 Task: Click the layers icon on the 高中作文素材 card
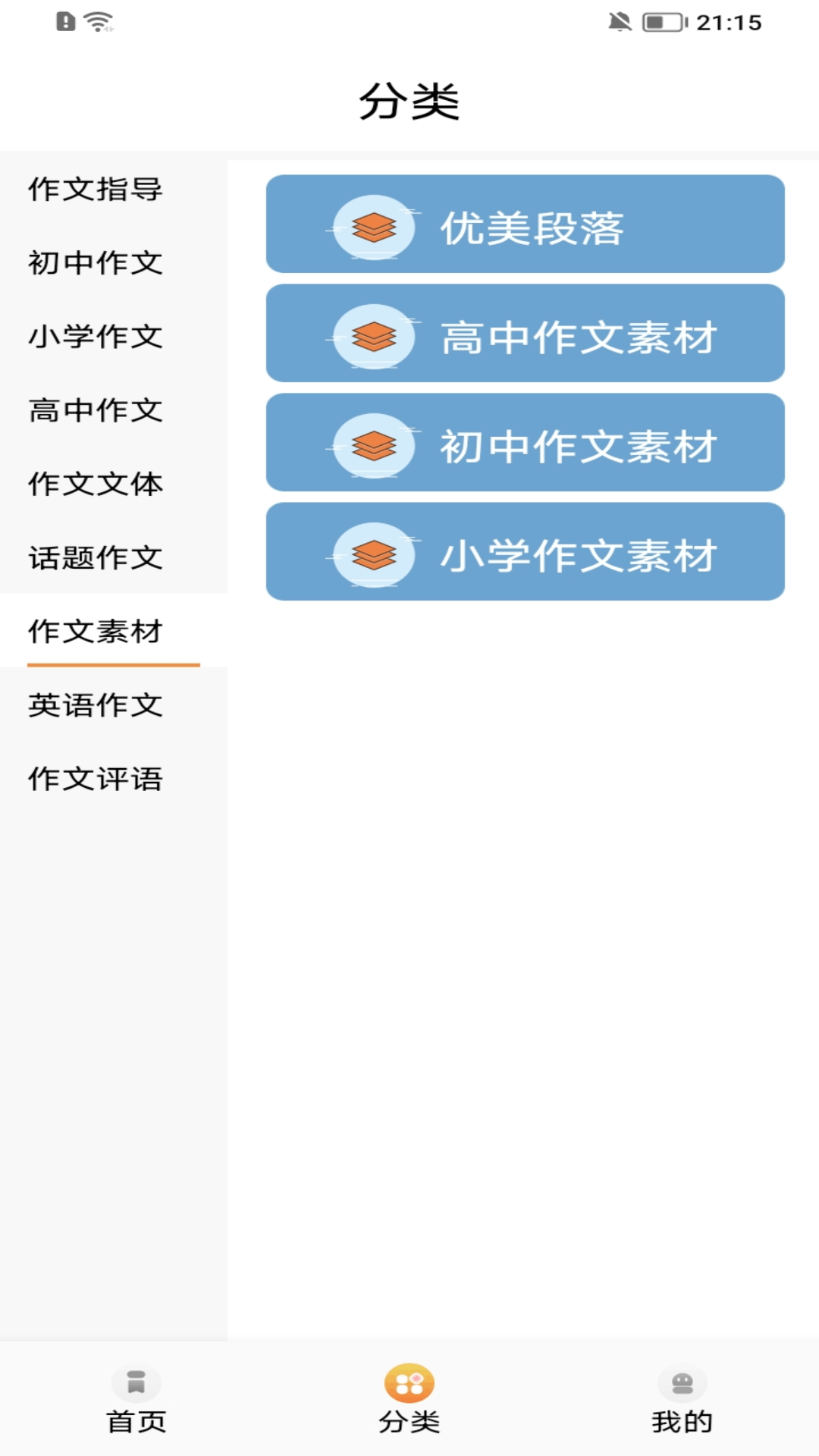pyautogui.click(x=373, y=334)
